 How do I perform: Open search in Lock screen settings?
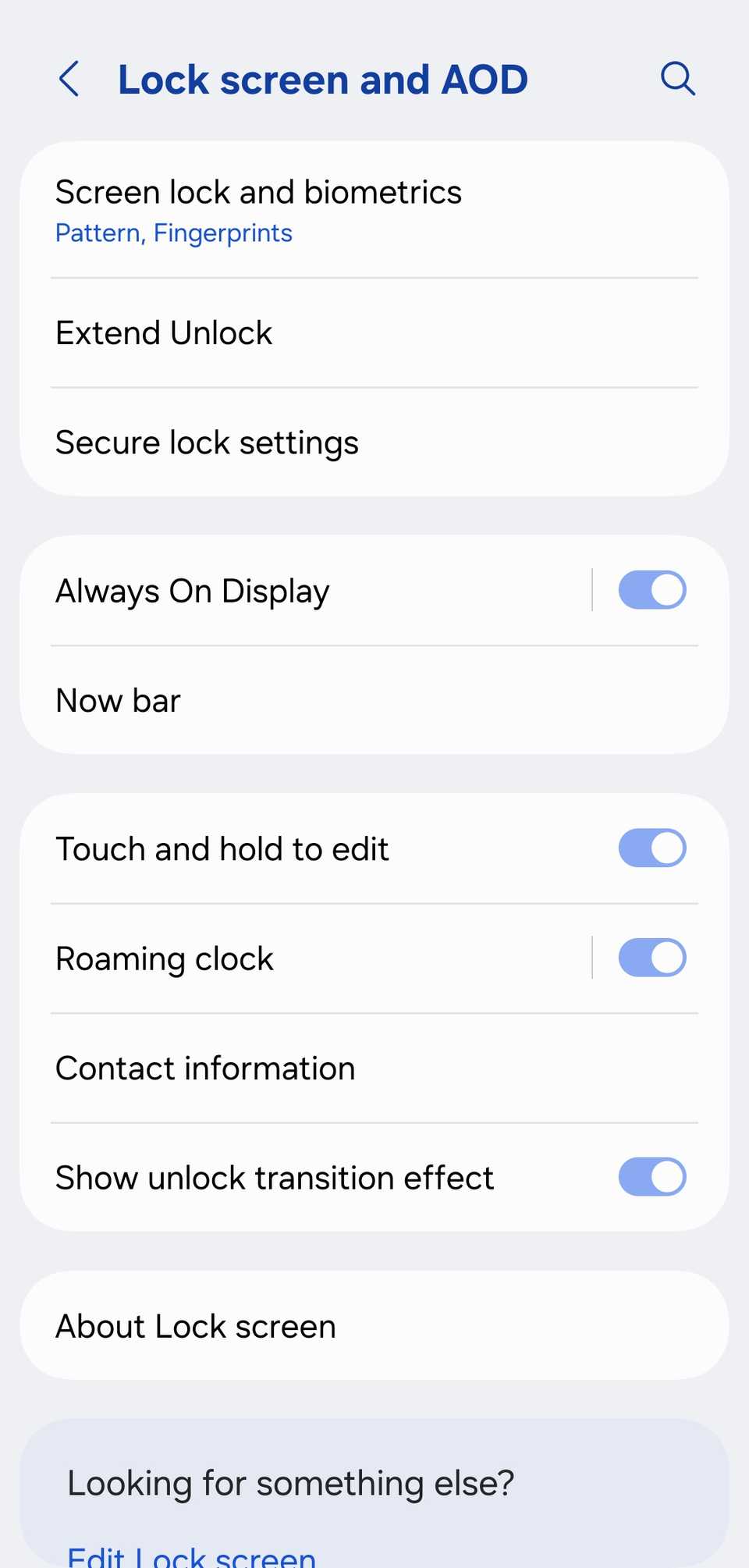coord(677,79)
